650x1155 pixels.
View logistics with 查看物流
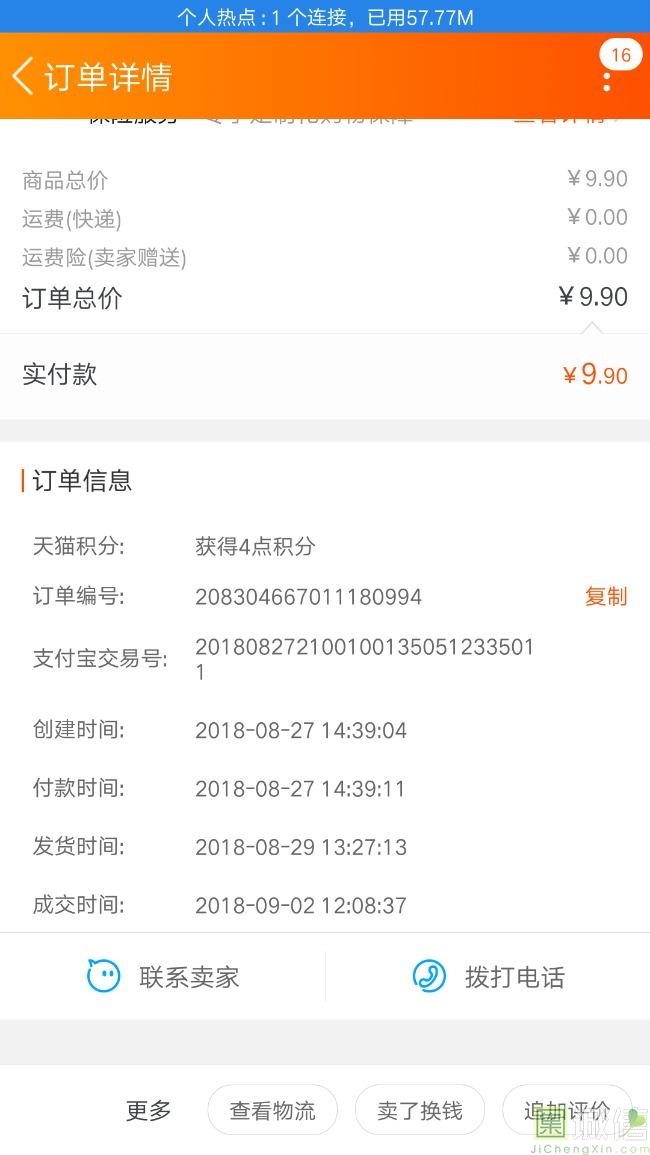(x=272, y=1110)
